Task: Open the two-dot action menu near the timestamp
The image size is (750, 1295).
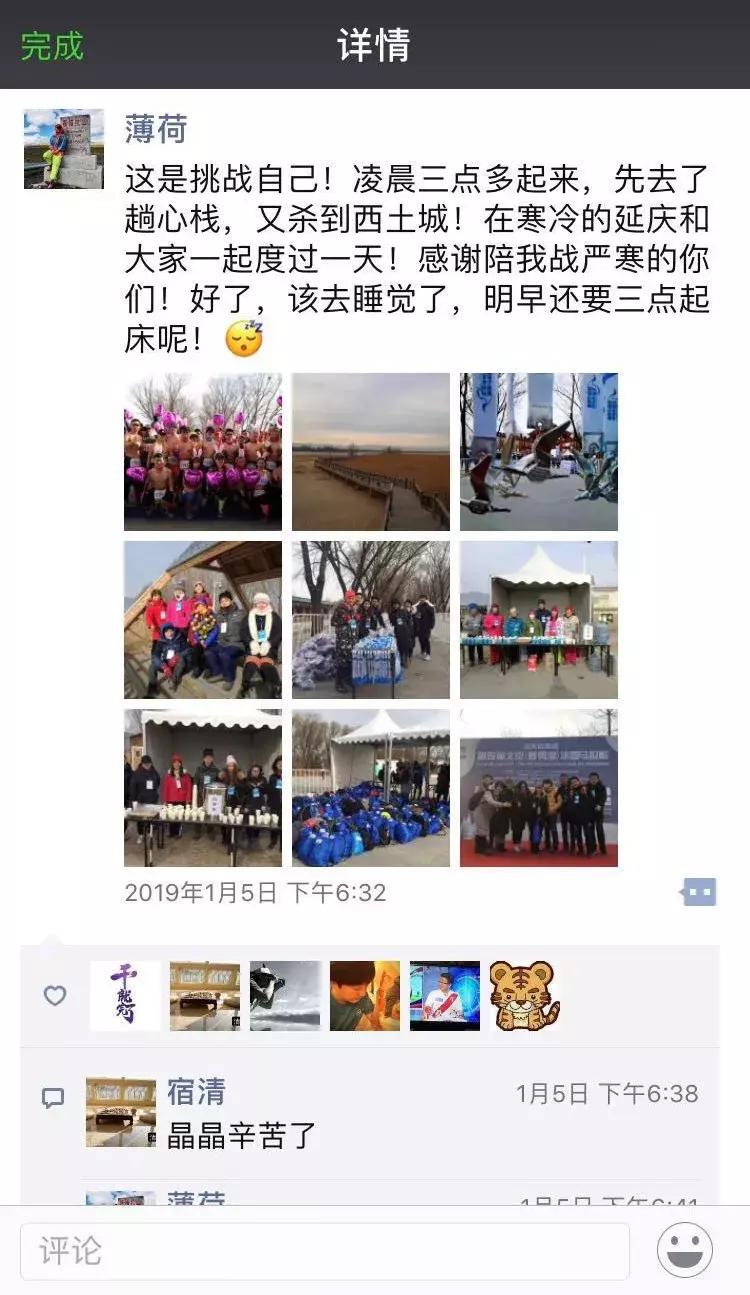Action: tap(699, 890)
